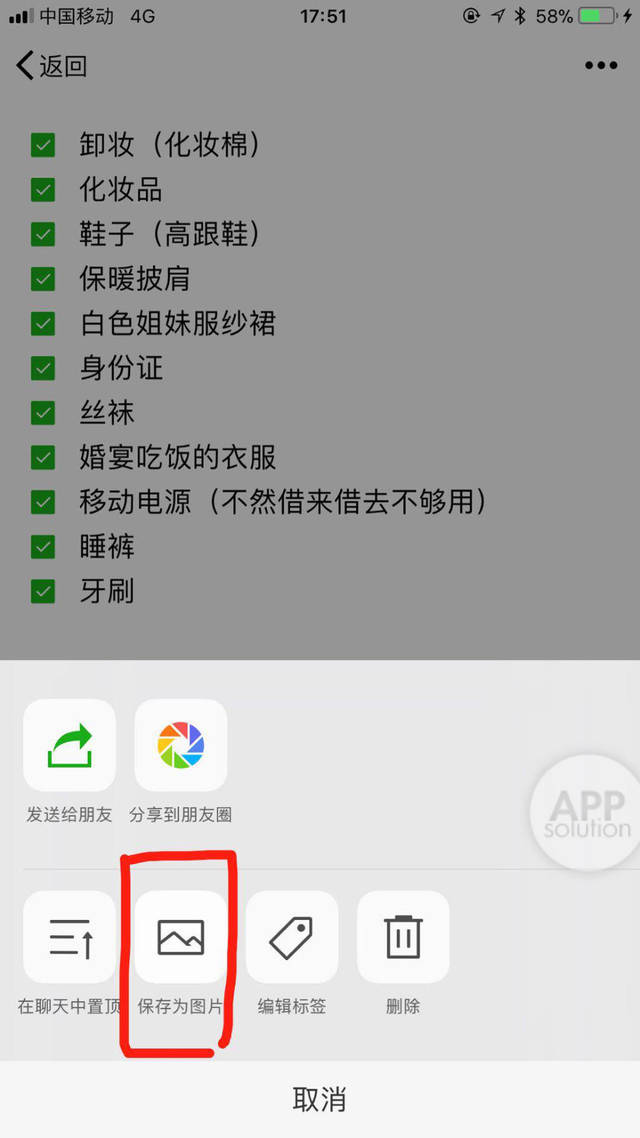
Task: Choose 保存为图片 to save as image
Action: (181, 937)
